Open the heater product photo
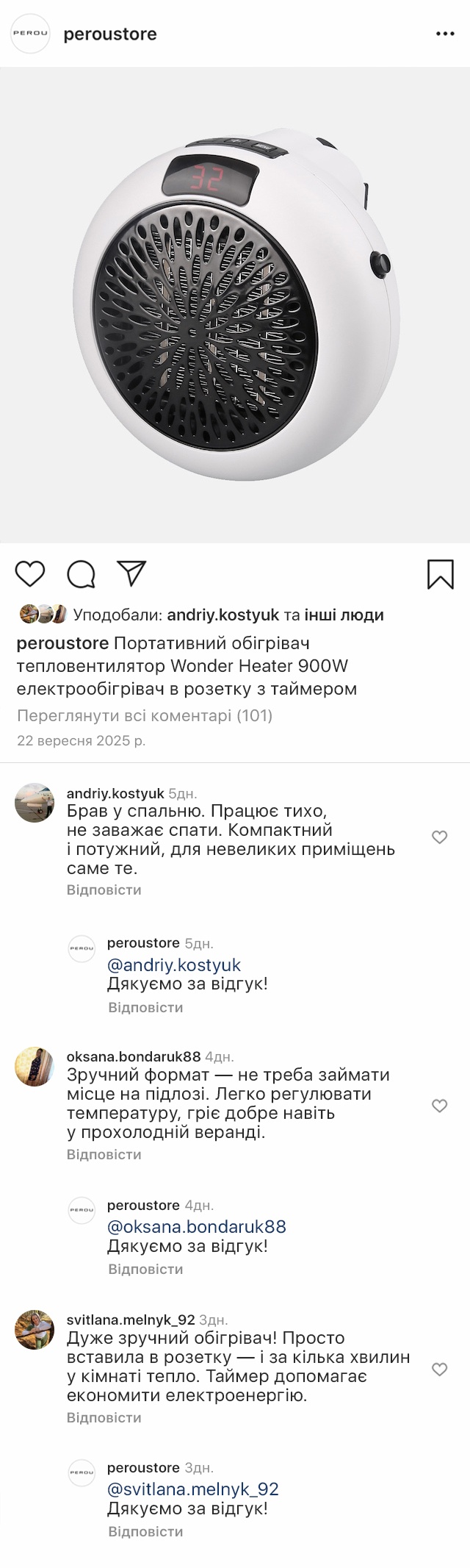 click(235, 305)
